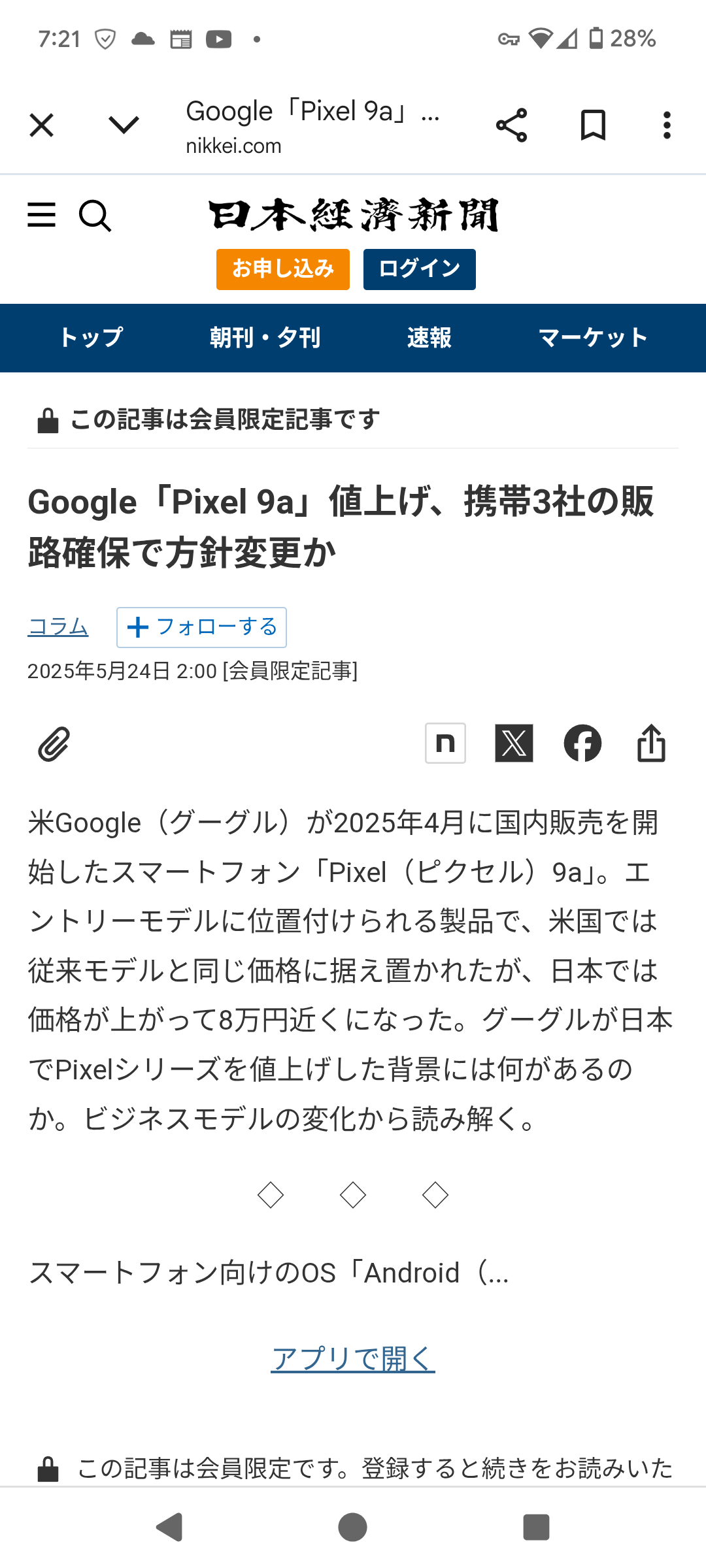Bookmark this Nikkei page
This screenshot has height=1568, width=706.
coord(593,125)
